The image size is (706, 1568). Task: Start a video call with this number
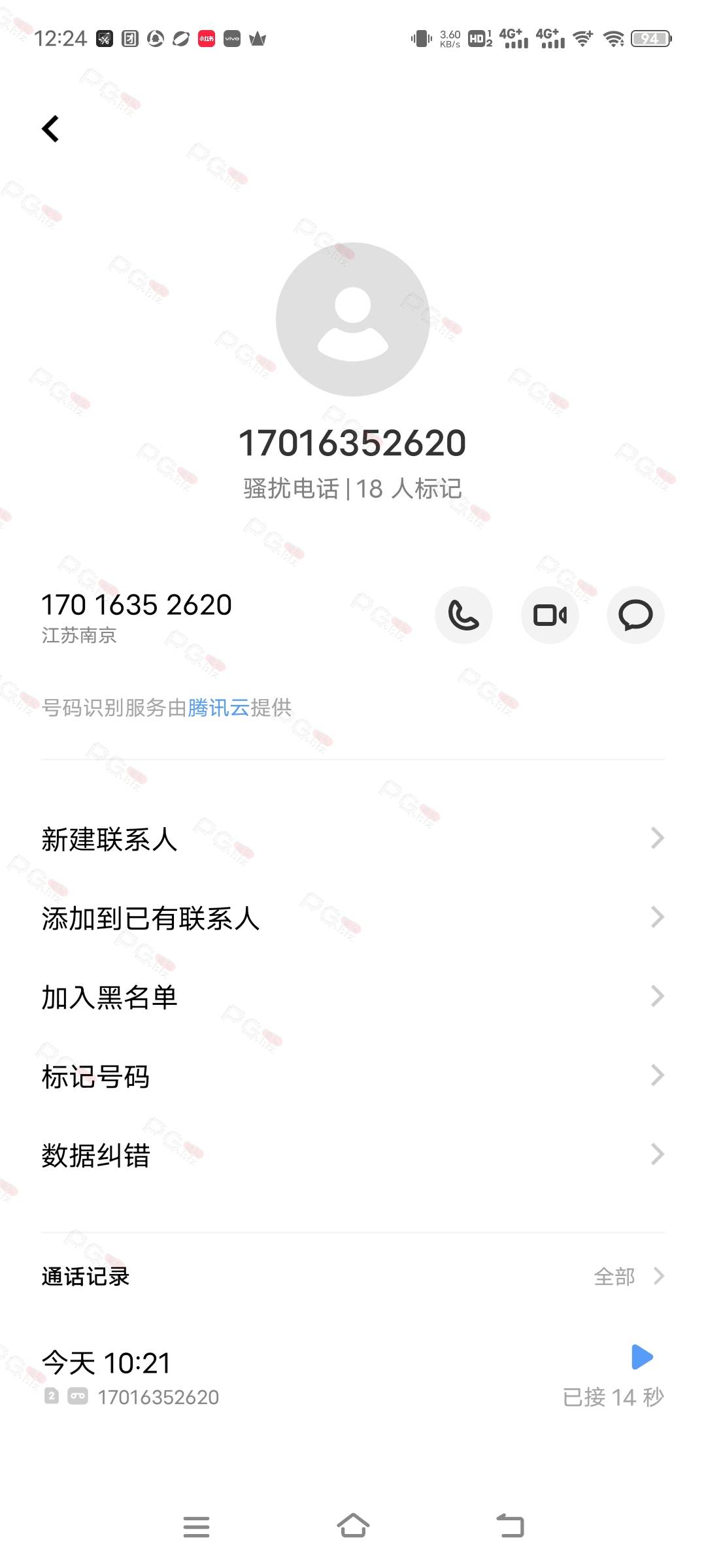(x=550, y=615)
